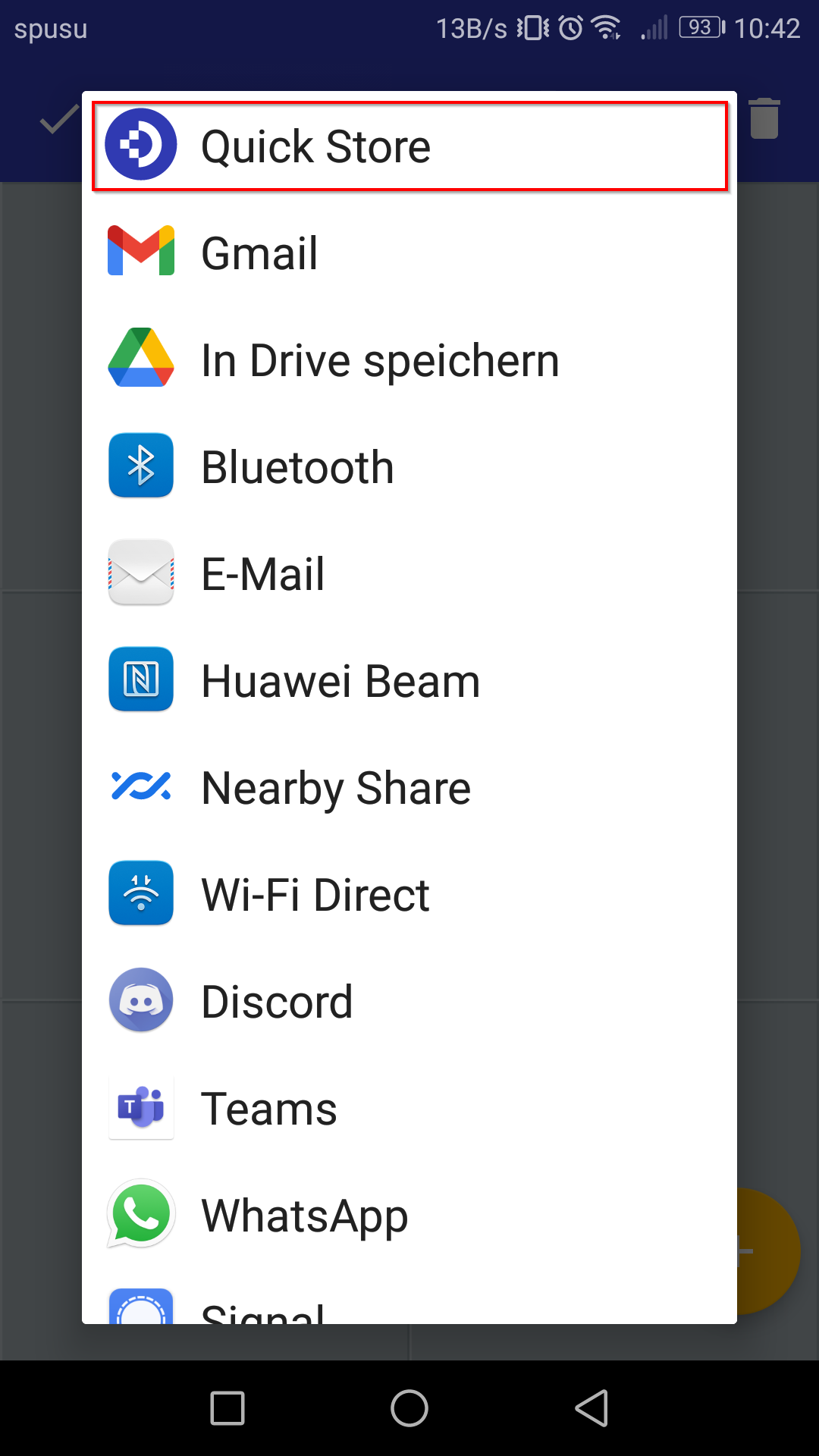Viewport: 819px width, 1456px height.
Task: Select Huawei Beam
Action: pos(409,680)
